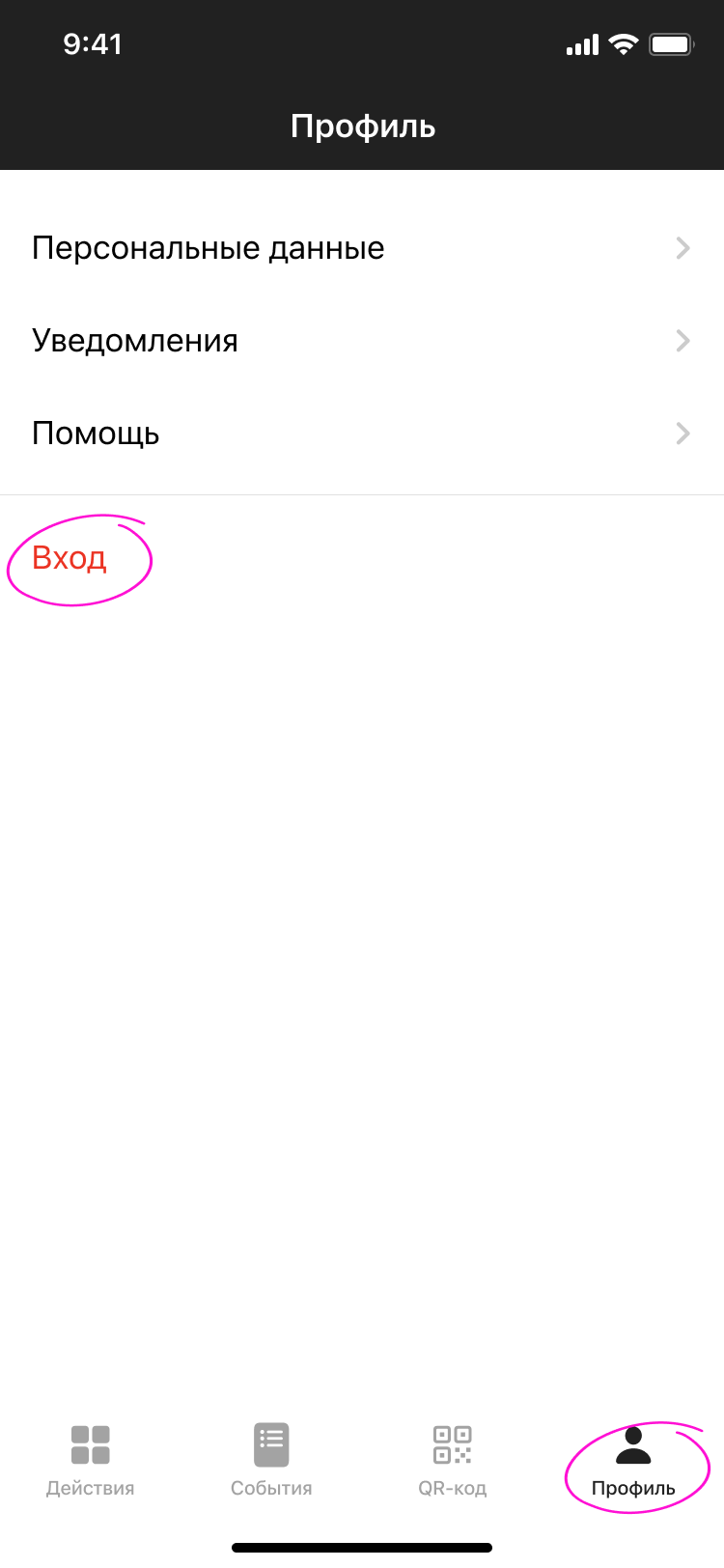Tap the red Вход login button
Viewport: 724px width, 1568px height.
pos(70,558)
